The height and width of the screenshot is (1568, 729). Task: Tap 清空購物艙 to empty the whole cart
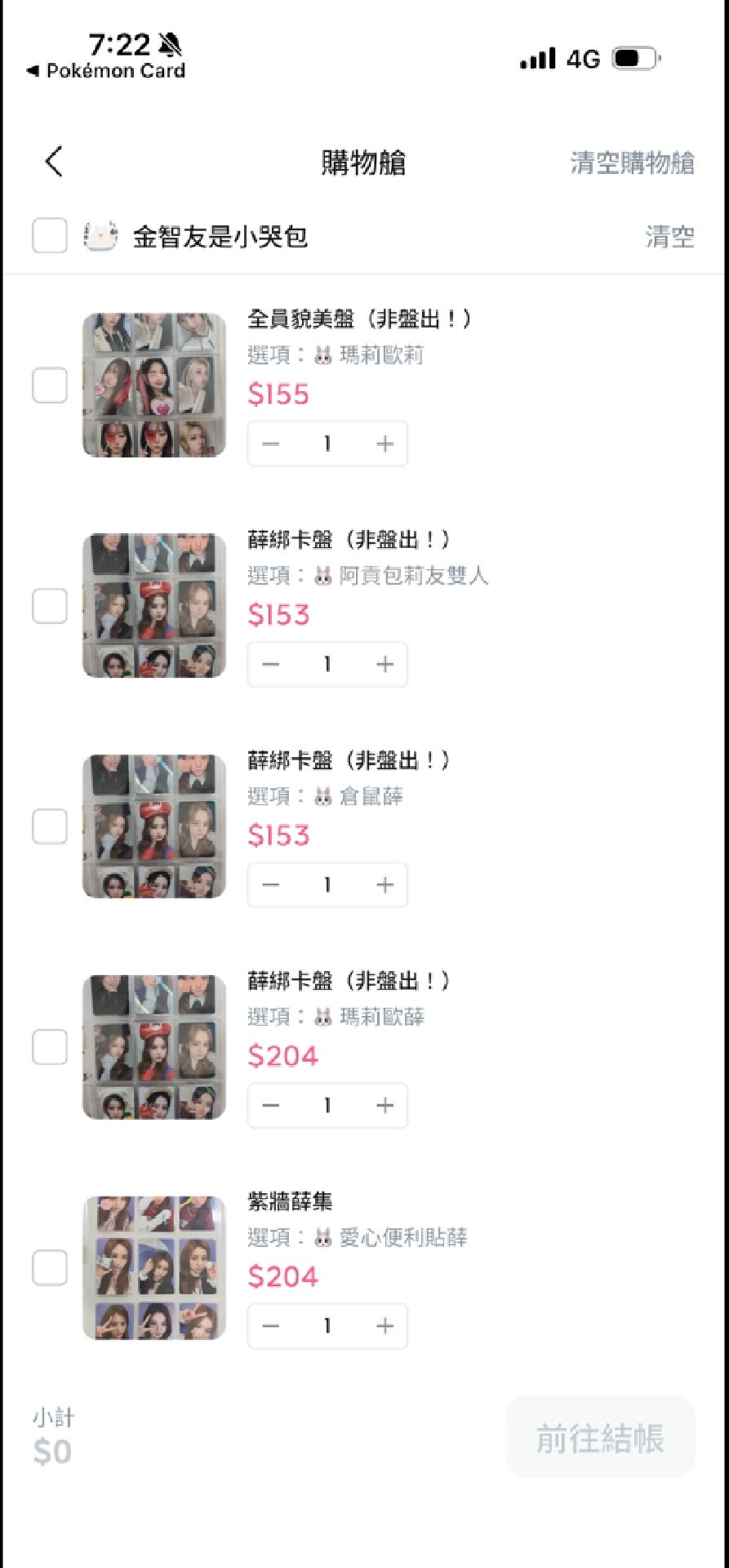pyautogui.click(x=632, y=163)
